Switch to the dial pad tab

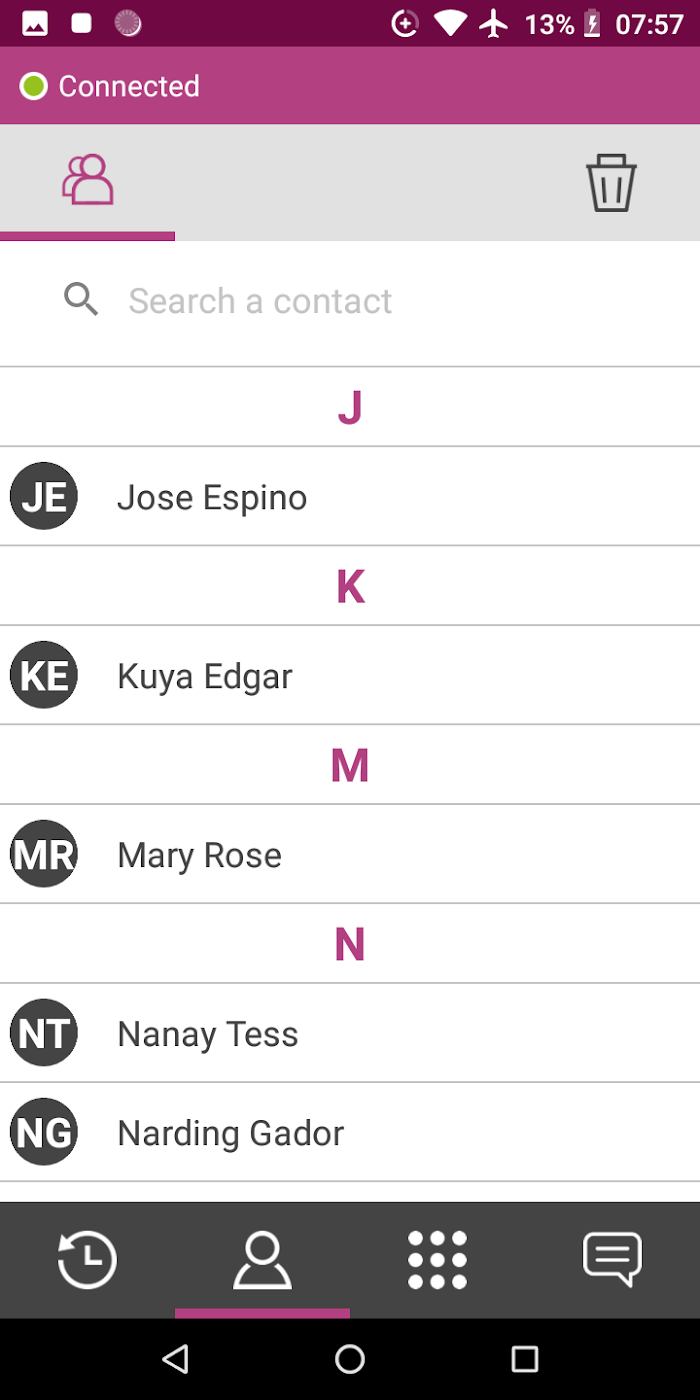[437, 1260]
